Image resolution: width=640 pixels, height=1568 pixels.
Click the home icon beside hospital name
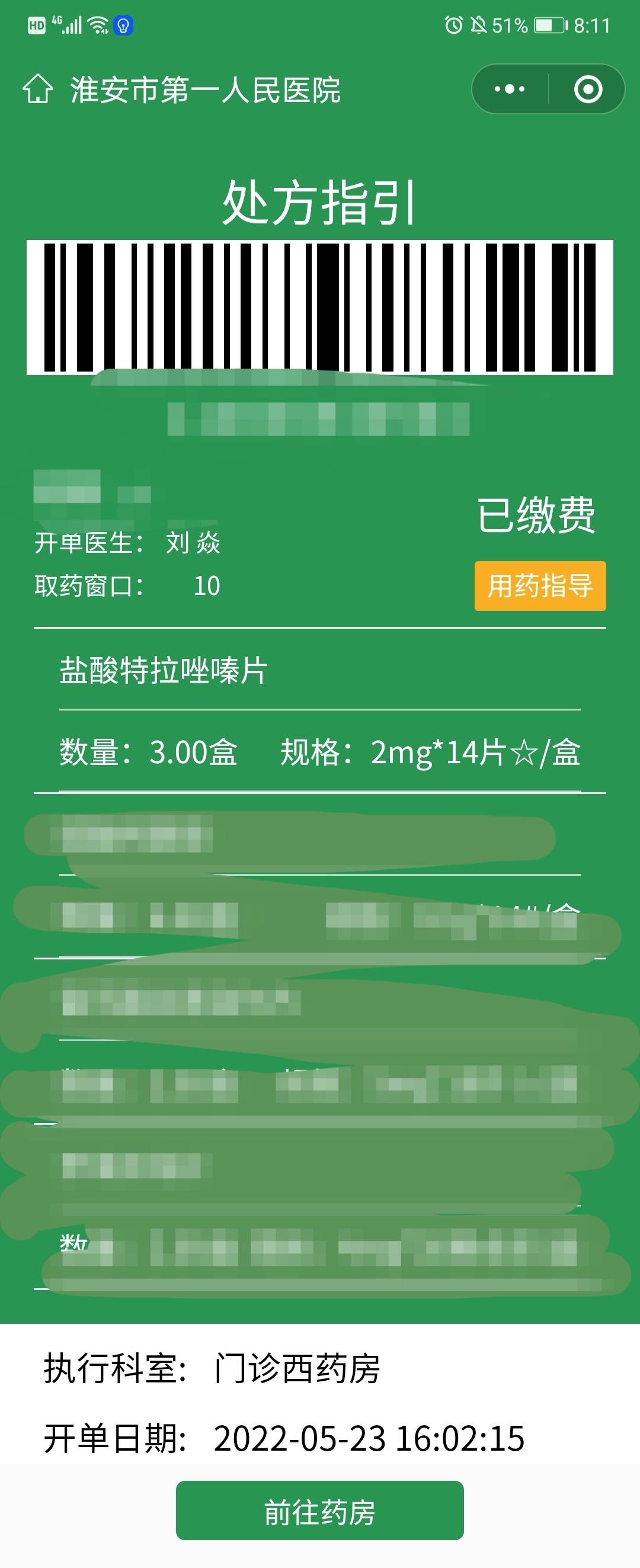coord(39,89)
